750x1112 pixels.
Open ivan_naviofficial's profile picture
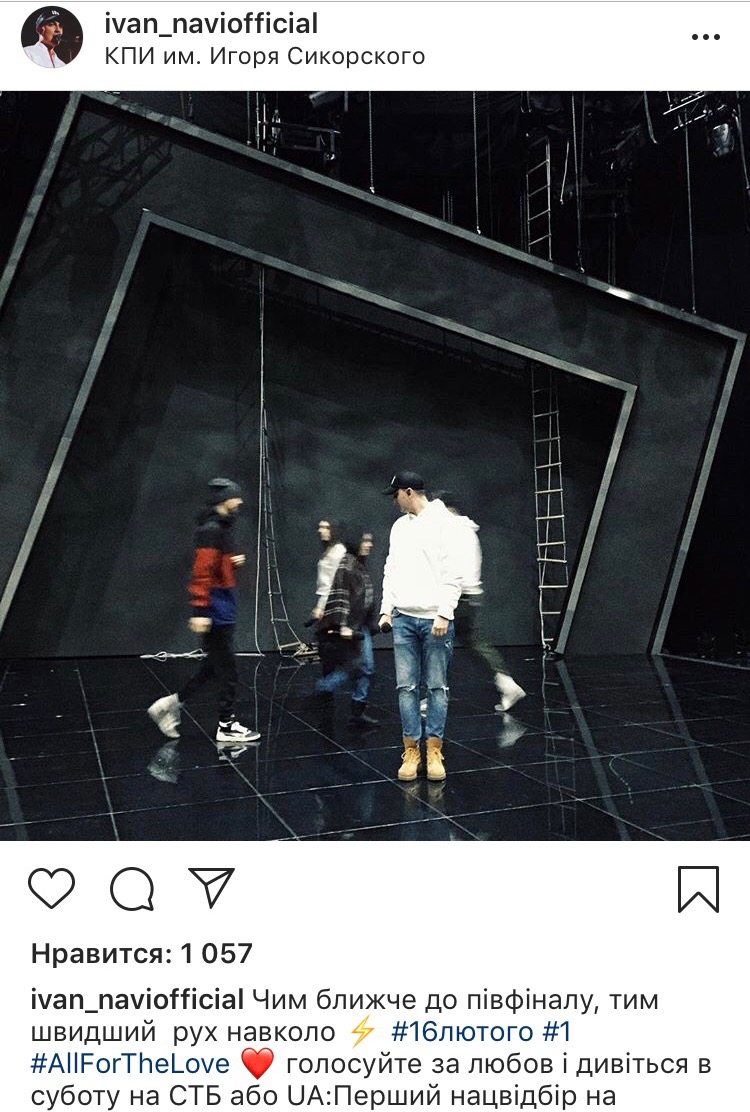(x=52, y=37)
